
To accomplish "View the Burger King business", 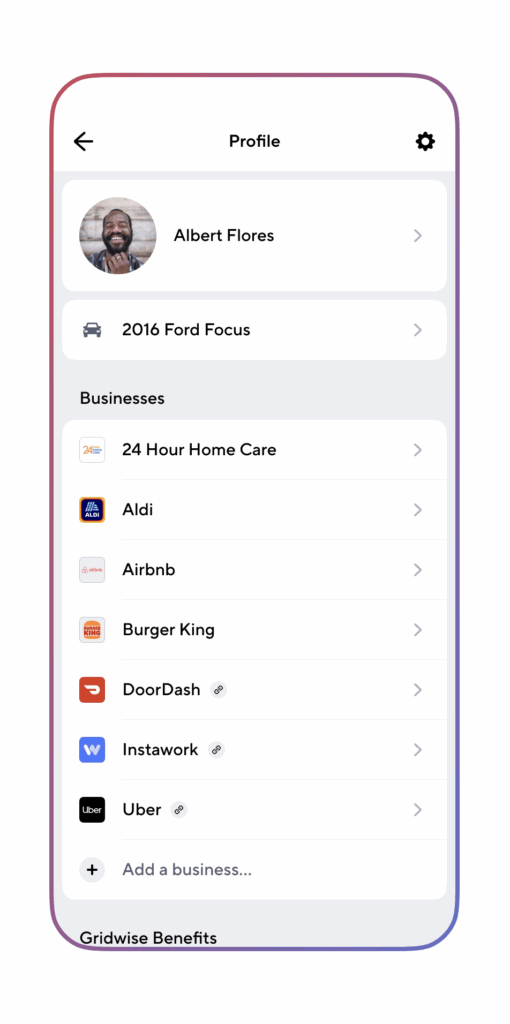I will point(254,630).
